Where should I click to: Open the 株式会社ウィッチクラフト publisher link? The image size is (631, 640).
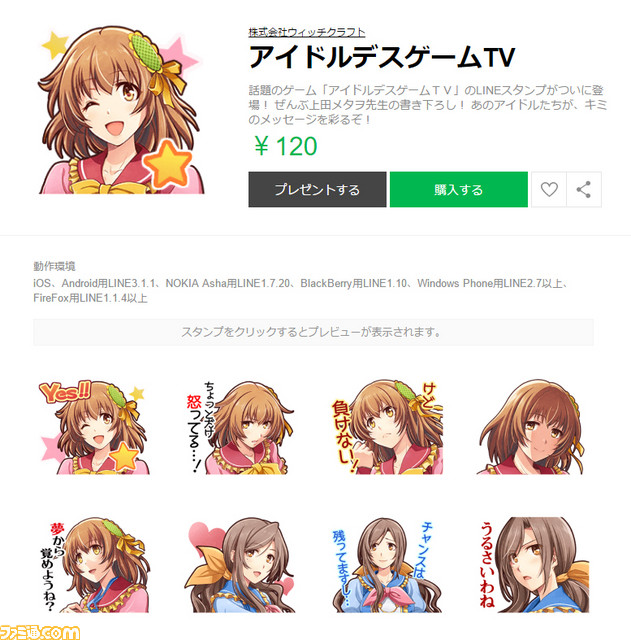tap(306, 32)
